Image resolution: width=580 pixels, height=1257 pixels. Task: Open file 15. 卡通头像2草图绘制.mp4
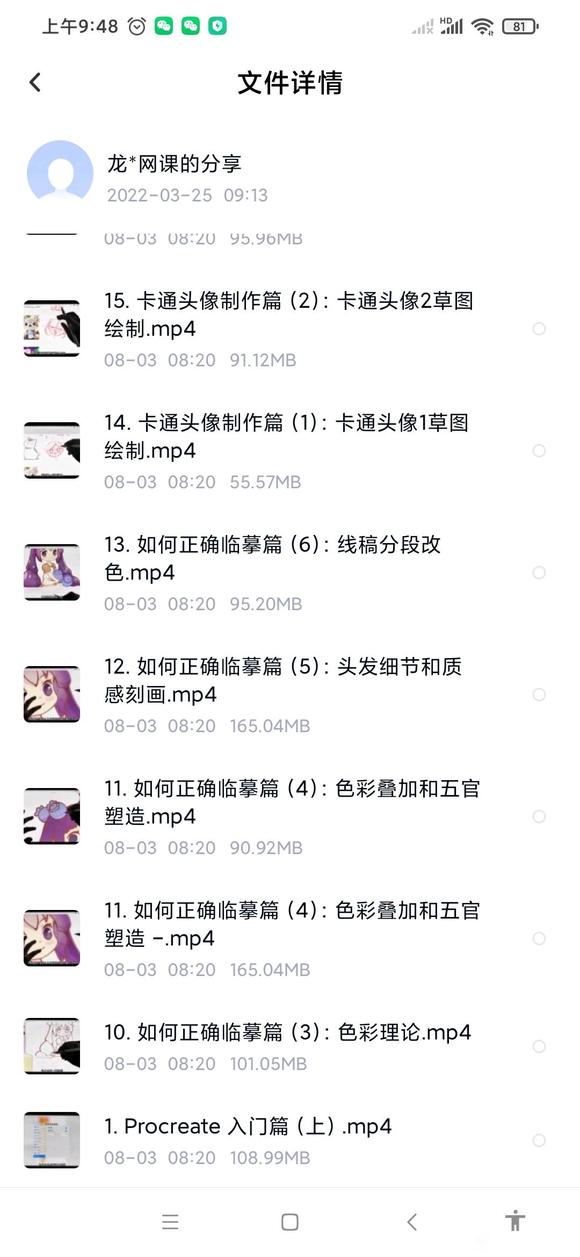[290, 329]
